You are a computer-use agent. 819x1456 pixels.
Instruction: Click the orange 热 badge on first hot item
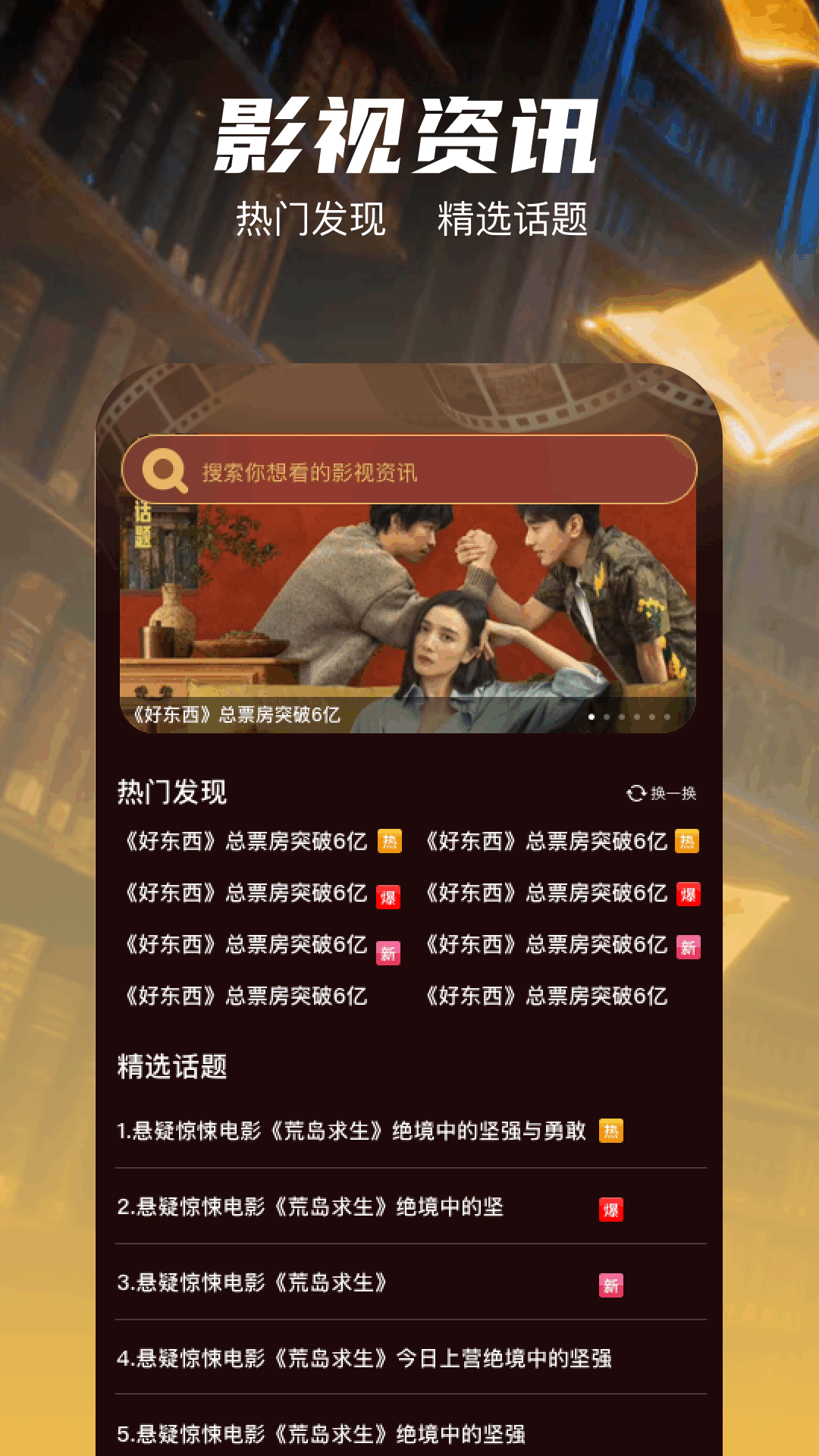point(388,839)
